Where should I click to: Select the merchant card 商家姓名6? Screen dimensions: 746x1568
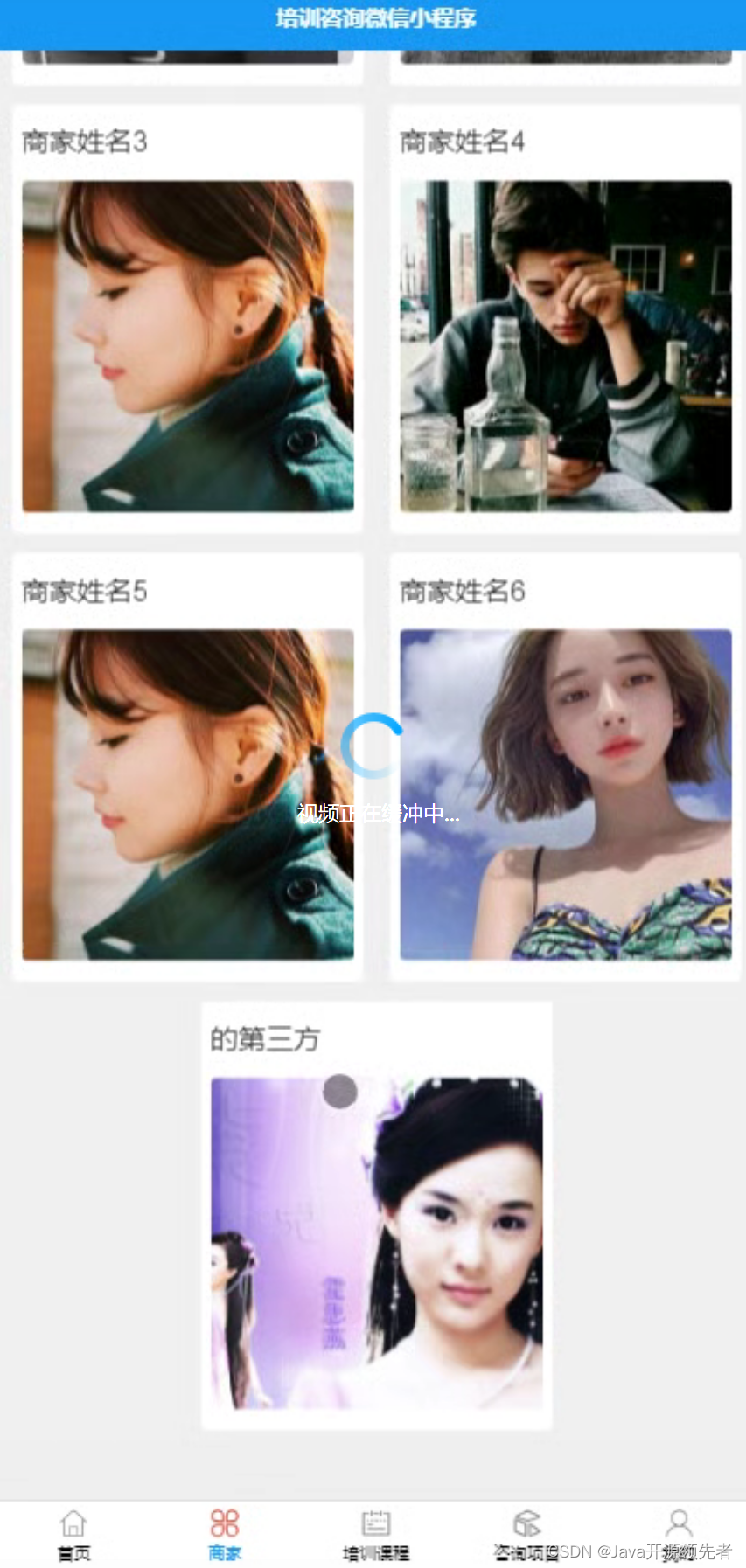[x=565, y=794]
